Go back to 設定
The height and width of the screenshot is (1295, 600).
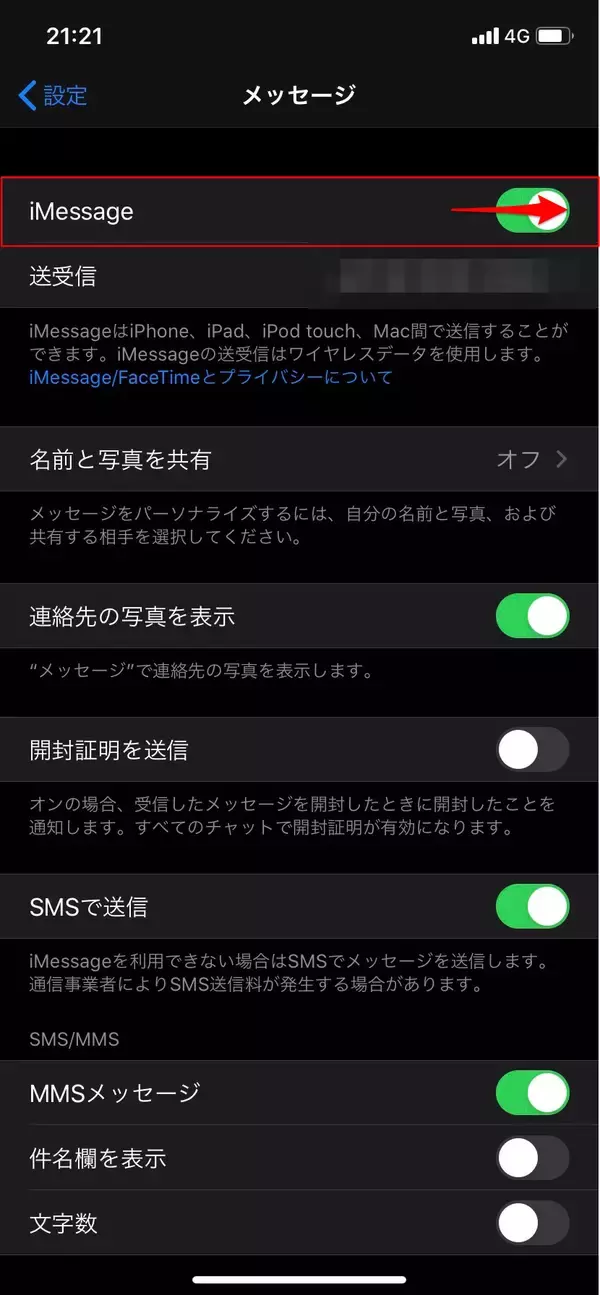click(54, 96)
